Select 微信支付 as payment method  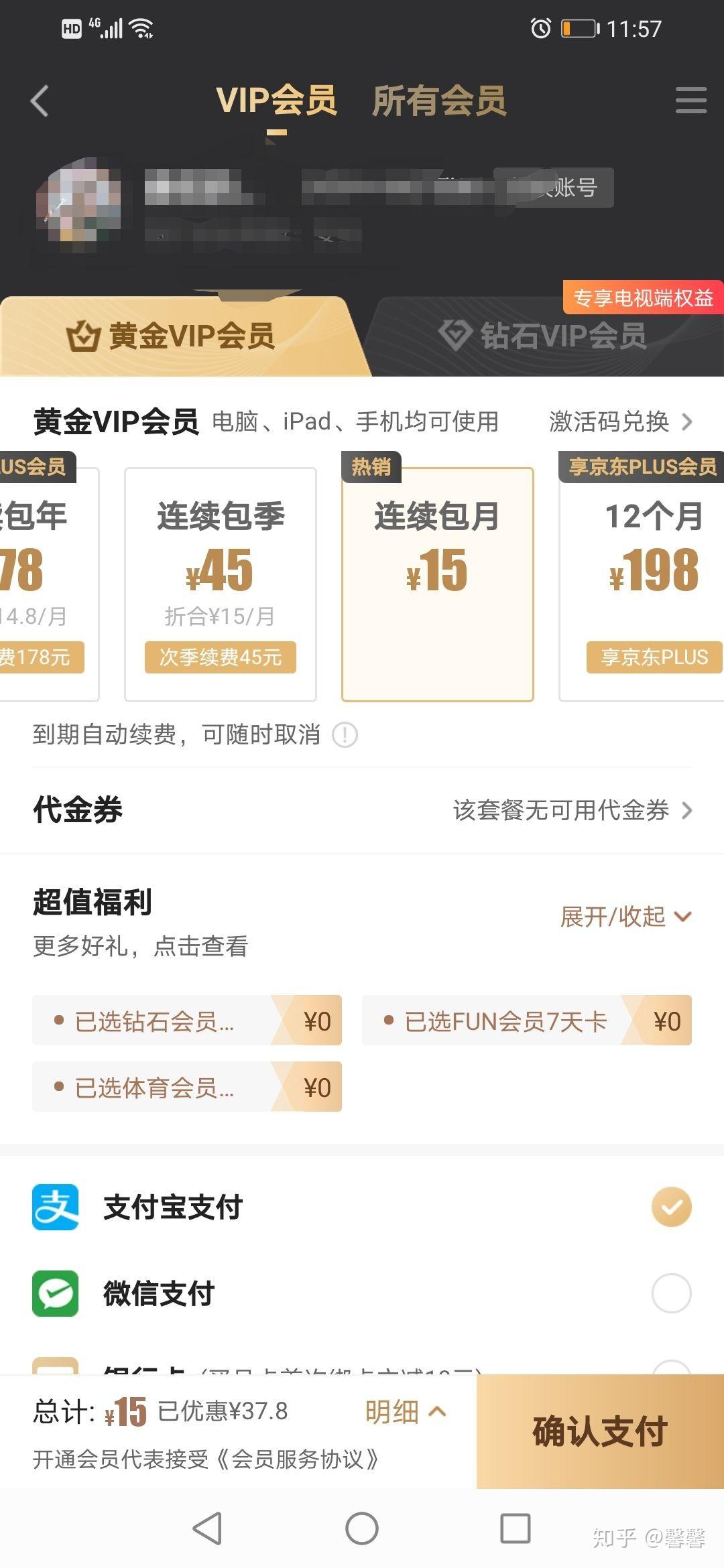click(671, 1293)
